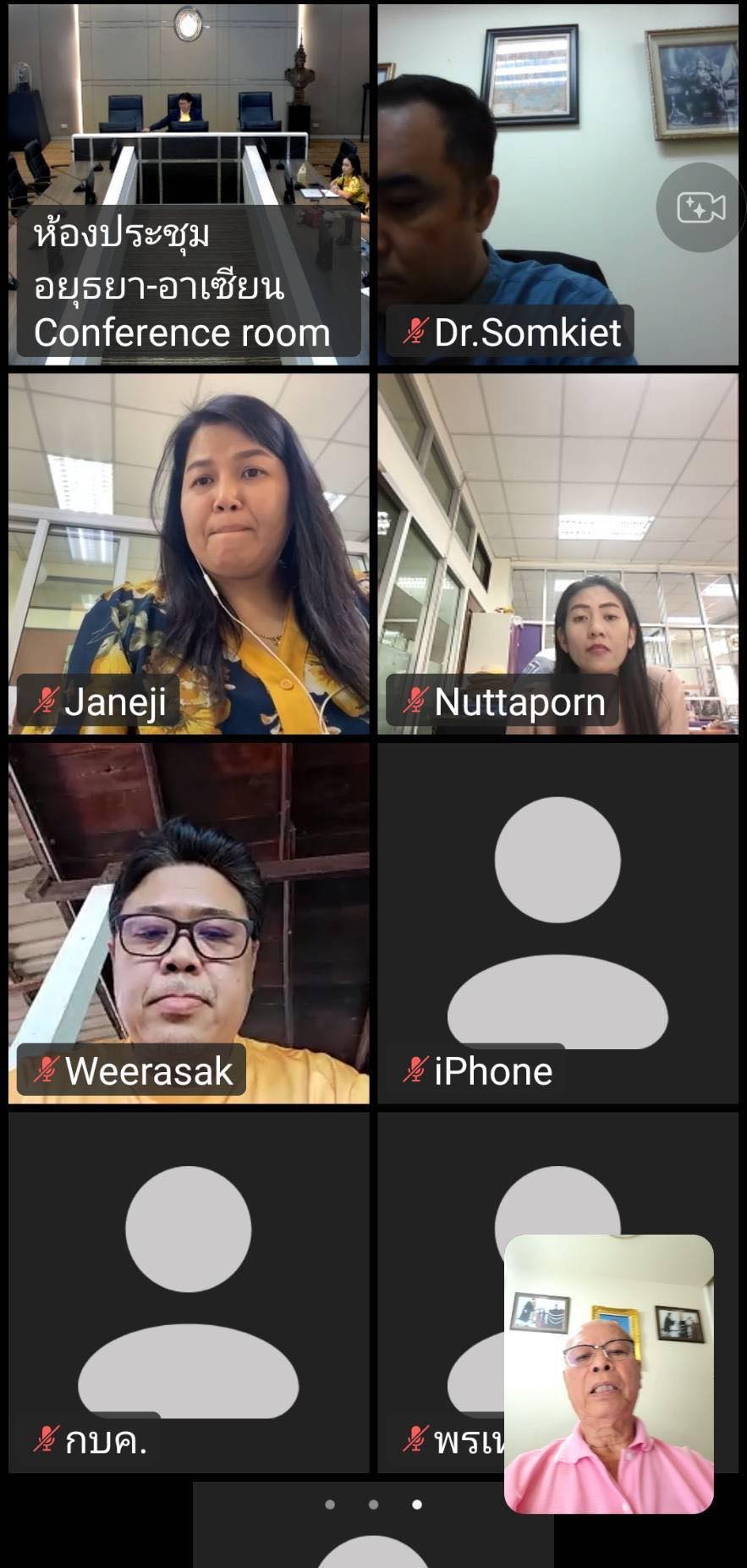Tap the page indicator dots
747x1568 pixels.
click(x=373, y=1504)
